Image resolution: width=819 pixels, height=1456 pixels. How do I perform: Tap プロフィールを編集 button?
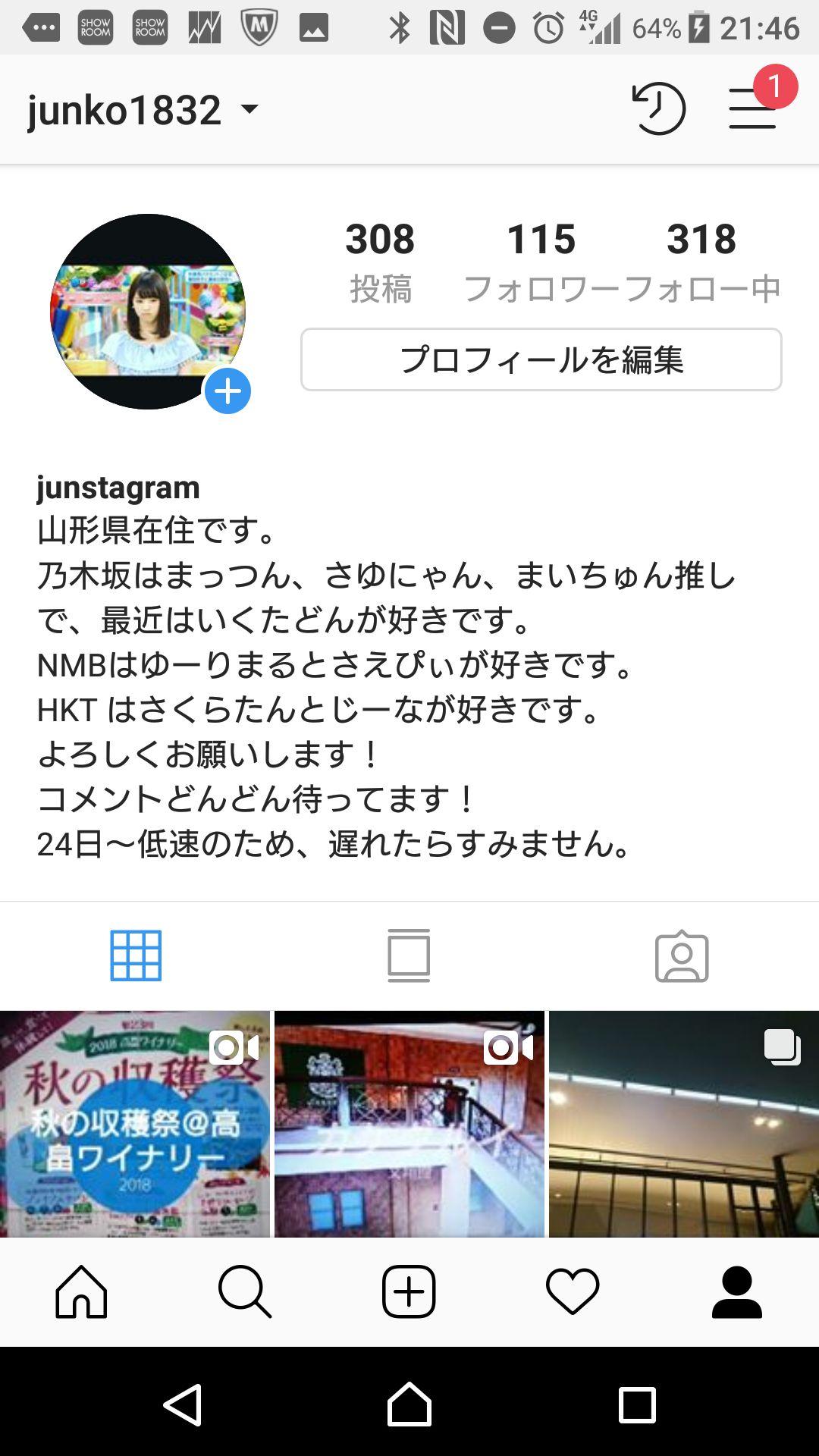pos(541,359)
